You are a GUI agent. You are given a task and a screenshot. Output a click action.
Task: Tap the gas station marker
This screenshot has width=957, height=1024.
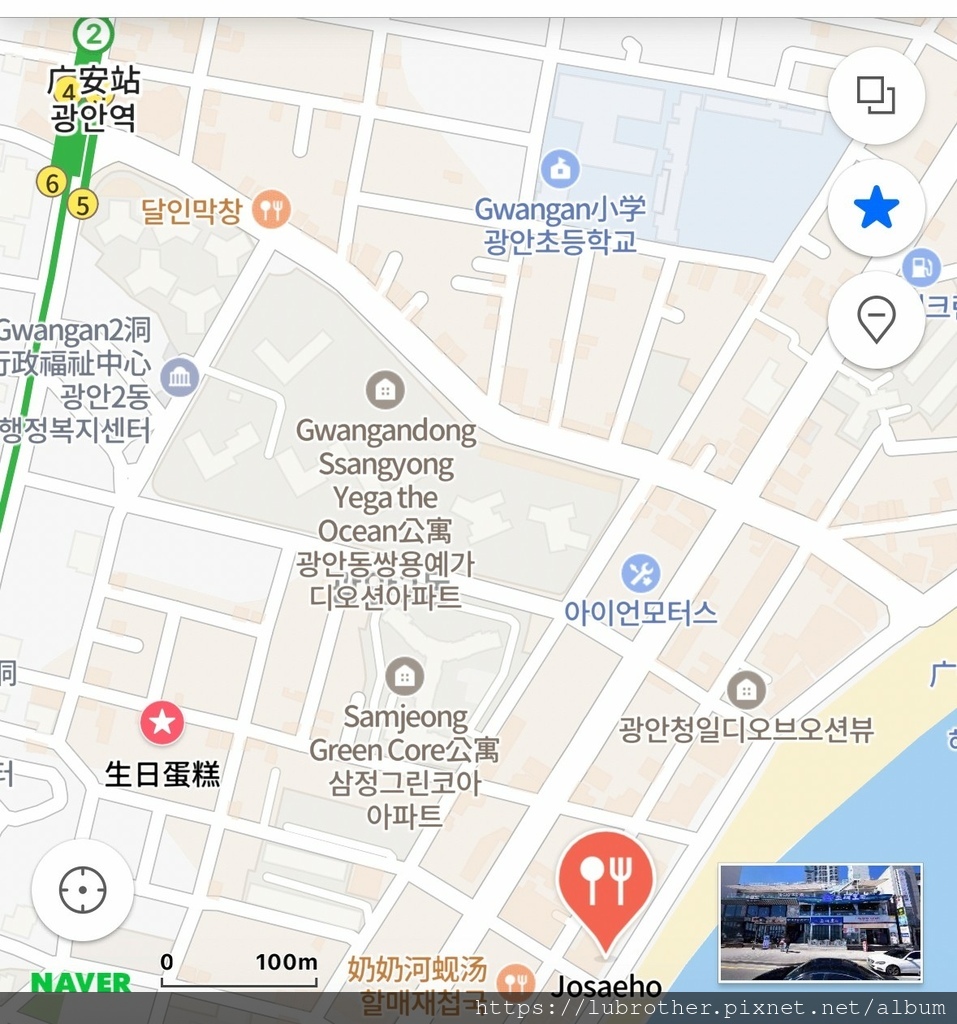(x=921, y=267)
